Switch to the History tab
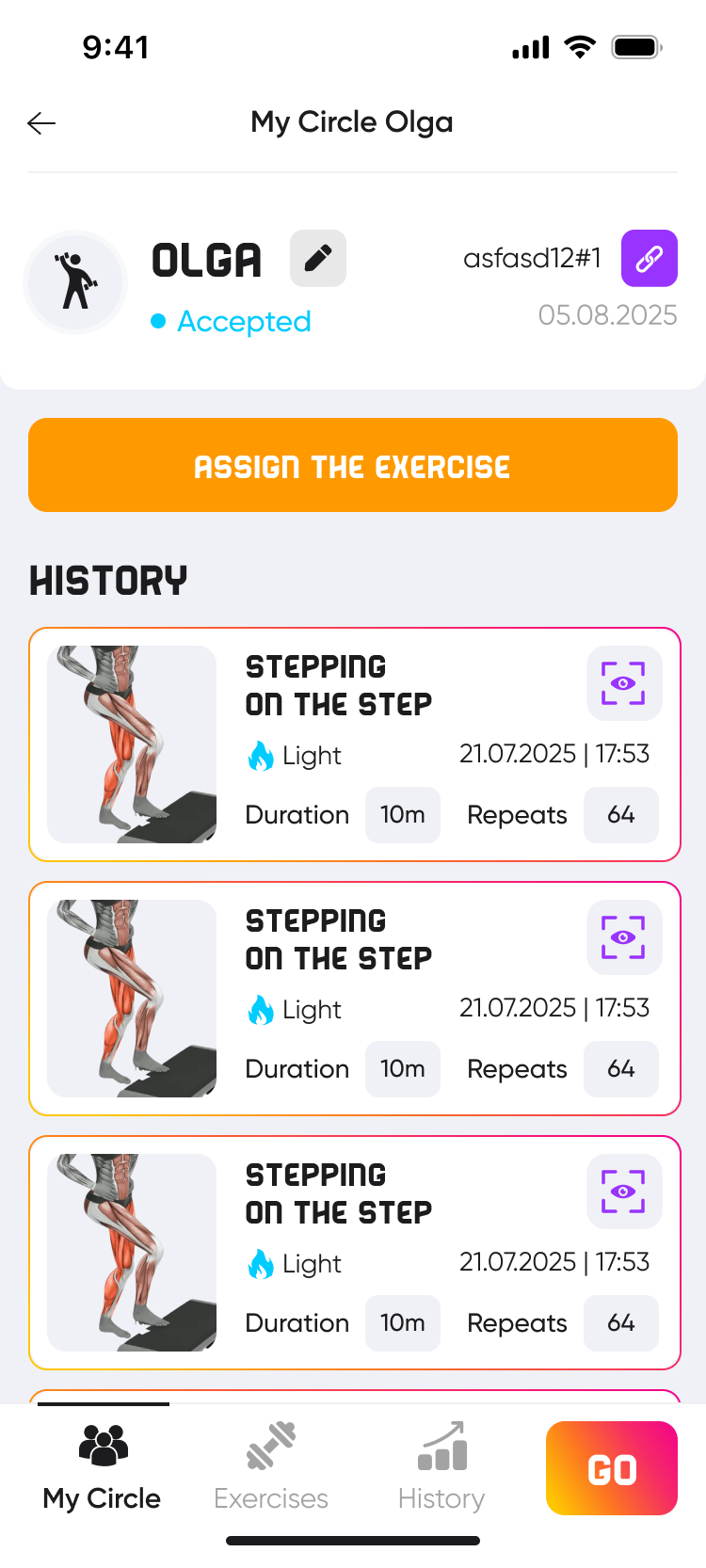The height and width of the screenshot is (1568, 706). 441,1466
